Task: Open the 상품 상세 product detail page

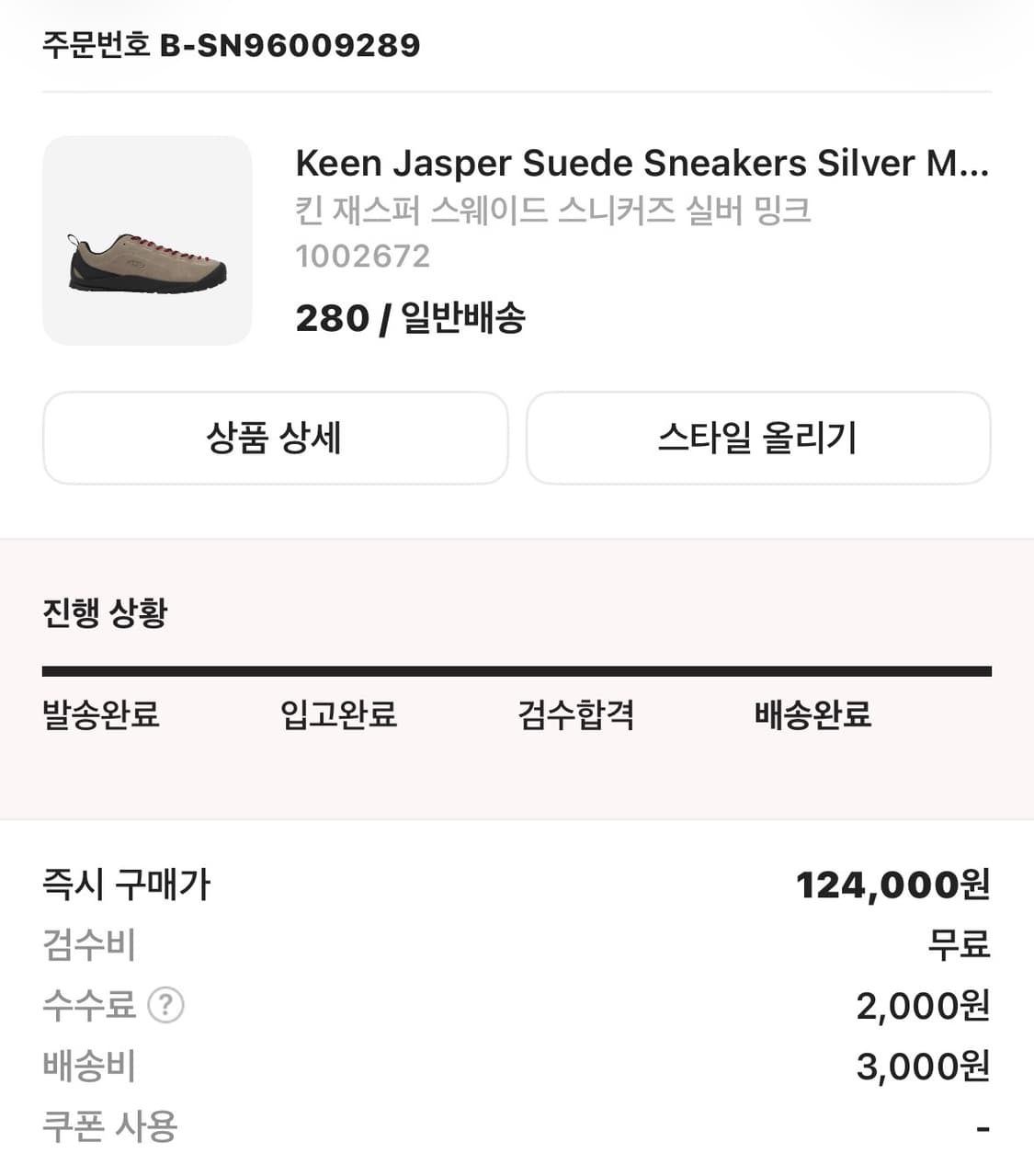Action: point(274,439)
